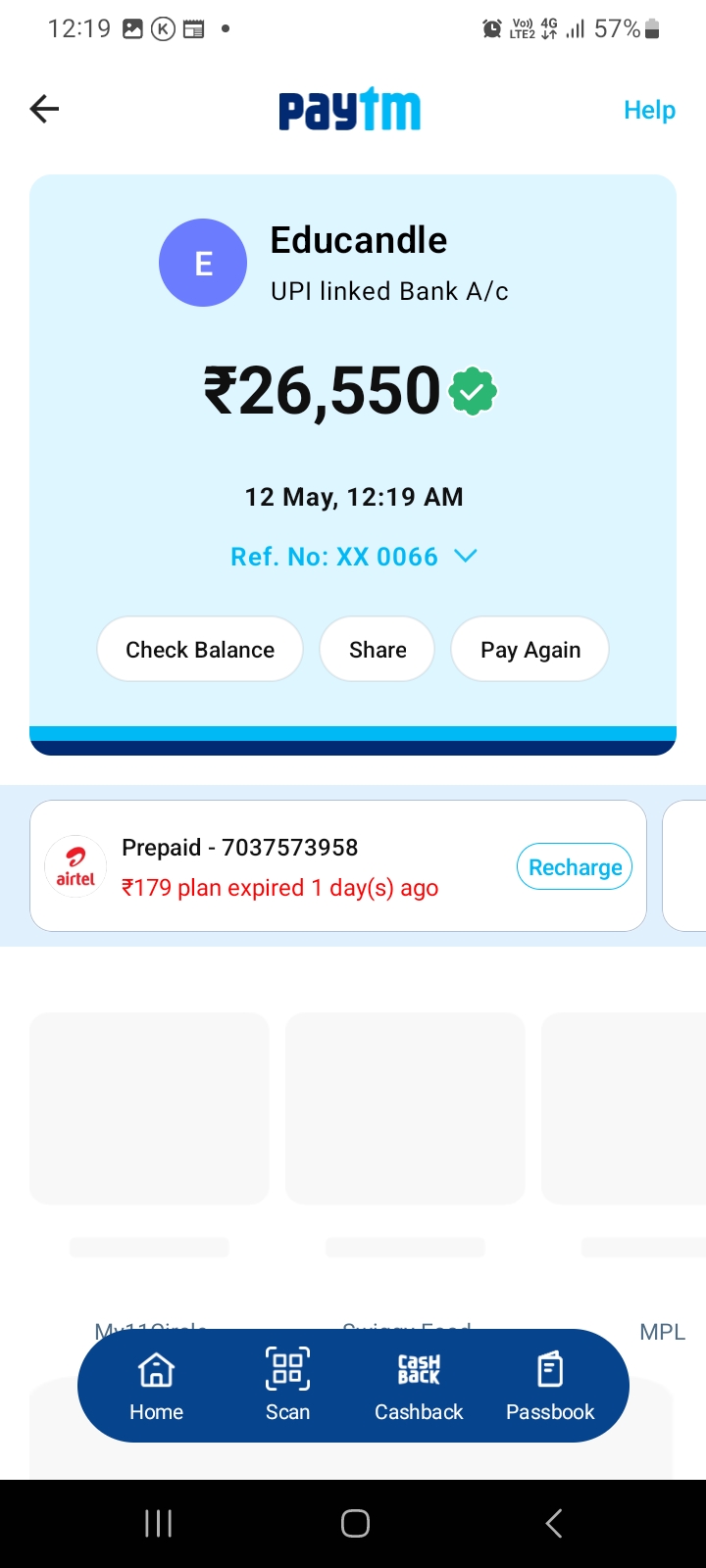This screenshot has width=706, height=1568.
Task: Tap Pay Again to repeat payment
Action: click(529, 650)
